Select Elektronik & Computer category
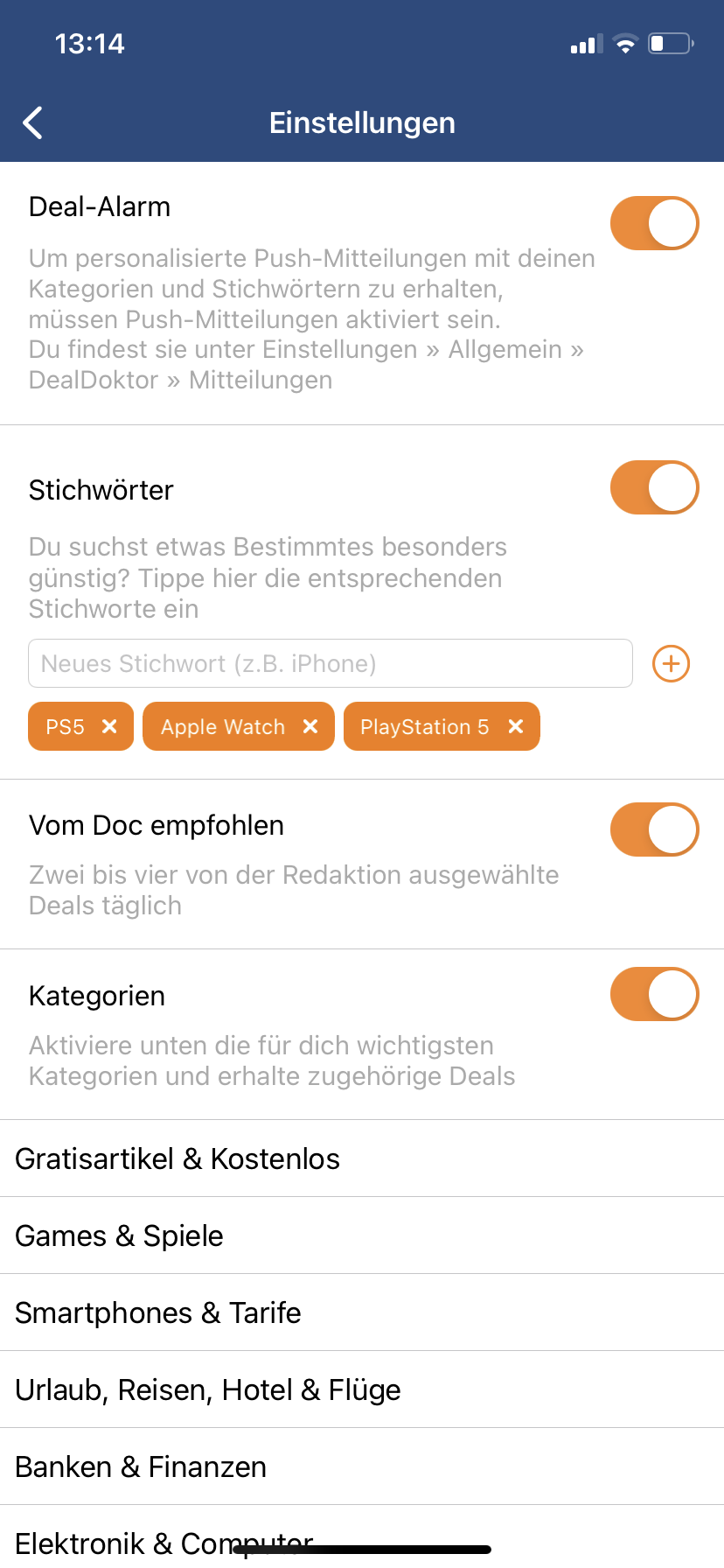The image size is (724, 1568). (362, 1537)
